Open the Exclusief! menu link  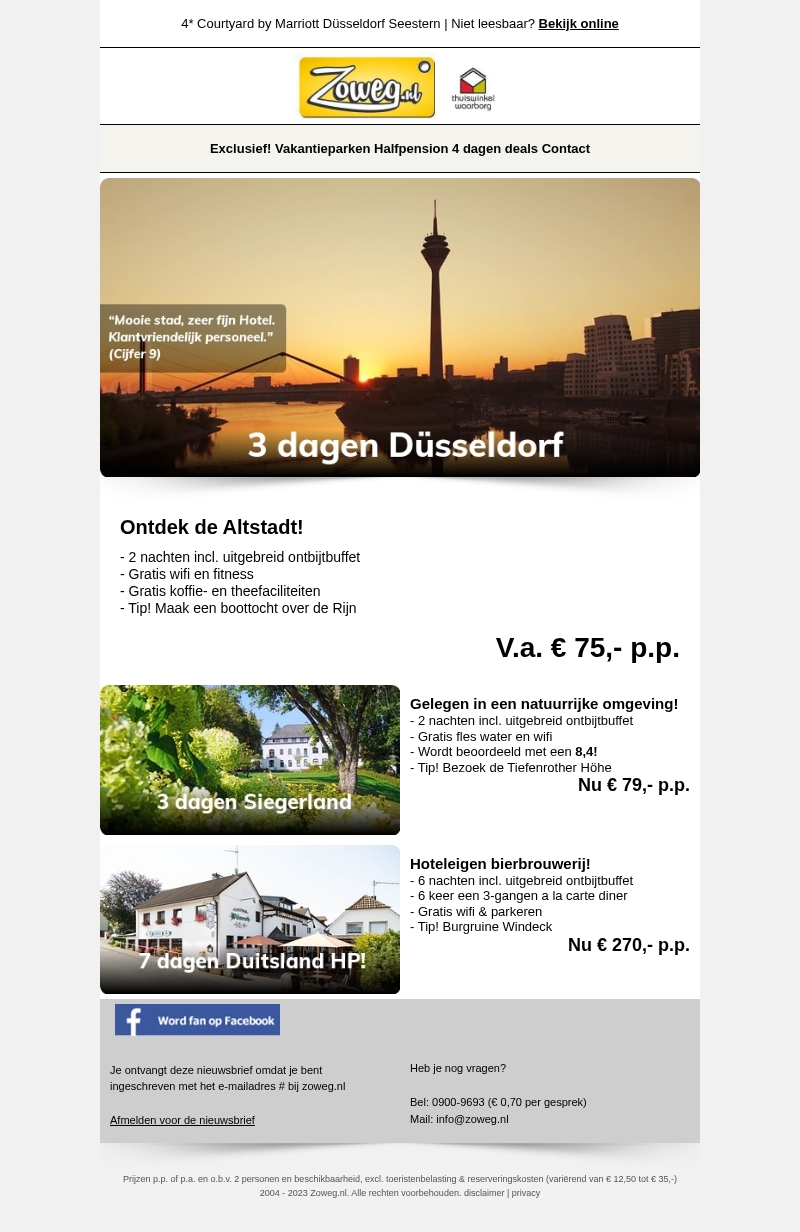(x=240, y=149)
